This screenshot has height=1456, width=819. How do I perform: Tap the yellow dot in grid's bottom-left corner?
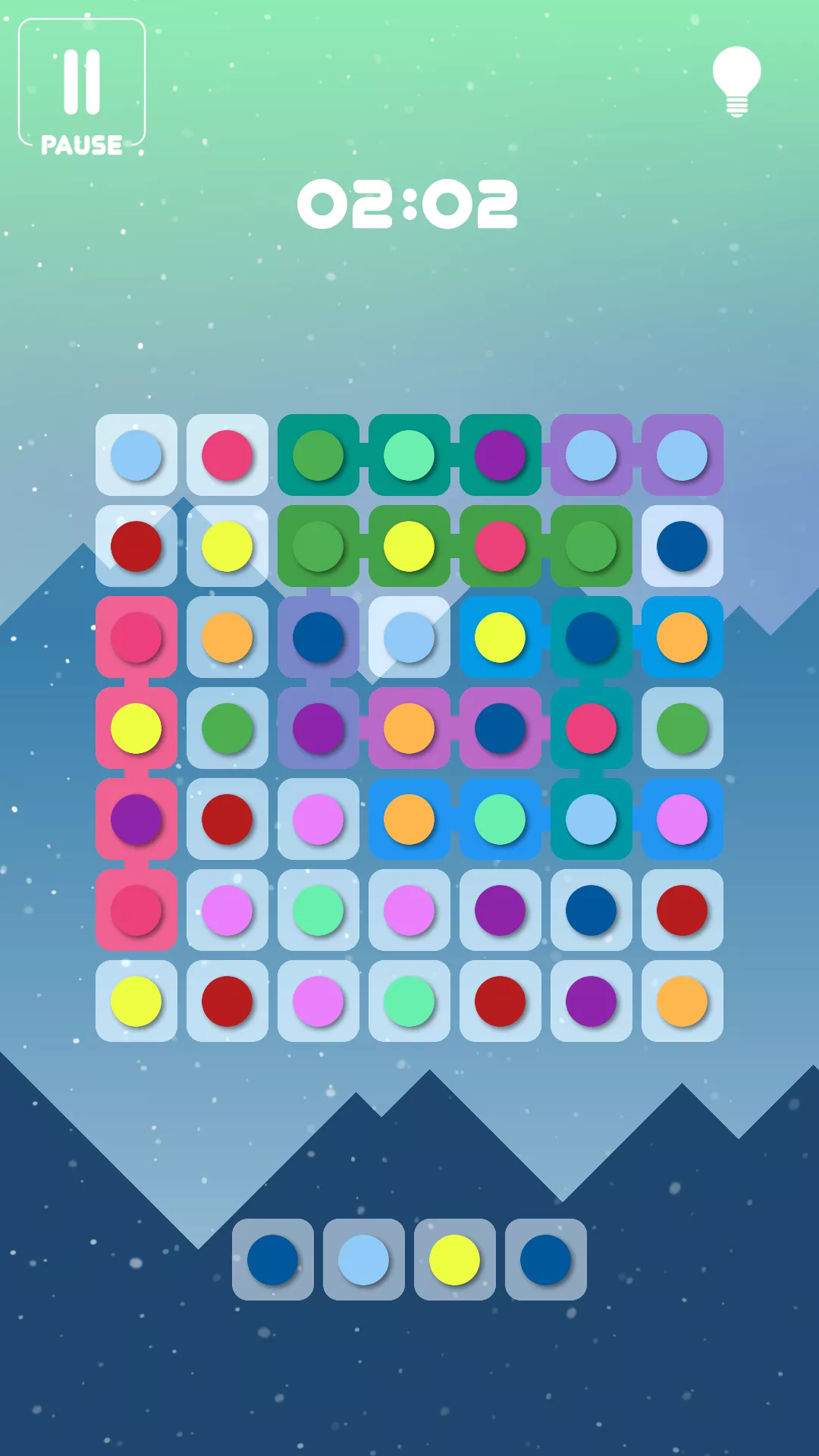pos(136,1001)
